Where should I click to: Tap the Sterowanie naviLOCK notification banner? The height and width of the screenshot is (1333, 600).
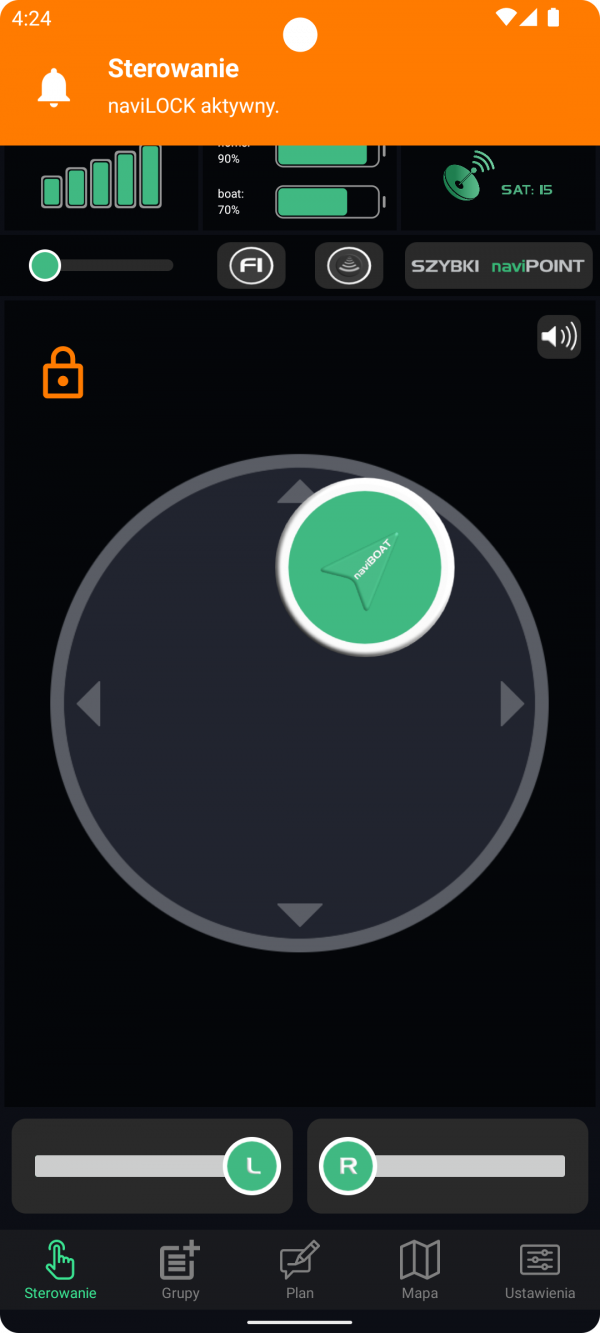coord(300,88)
